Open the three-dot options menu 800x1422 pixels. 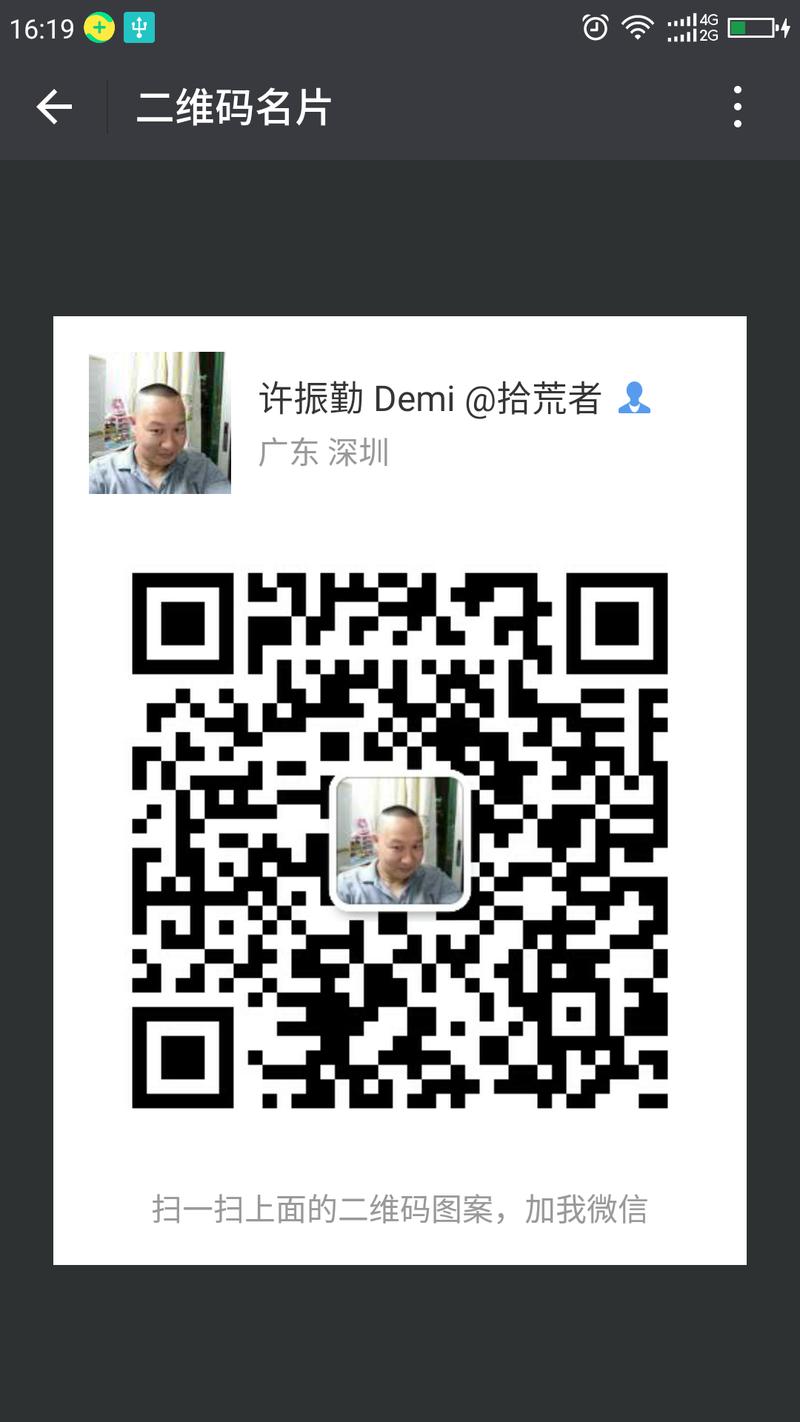pyautogui.click(x=738, y=105)
